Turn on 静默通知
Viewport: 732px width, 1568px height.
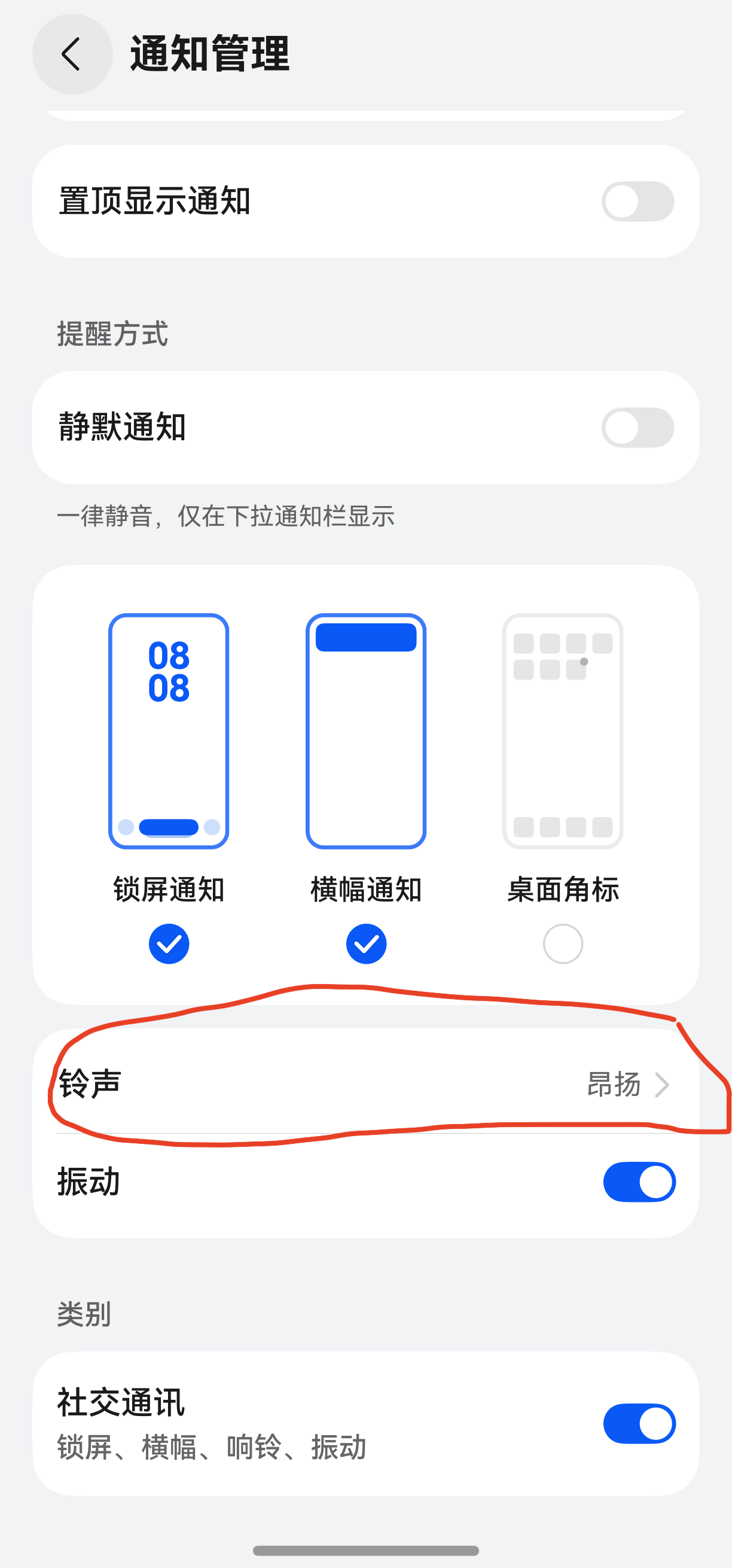pos(637,427)
